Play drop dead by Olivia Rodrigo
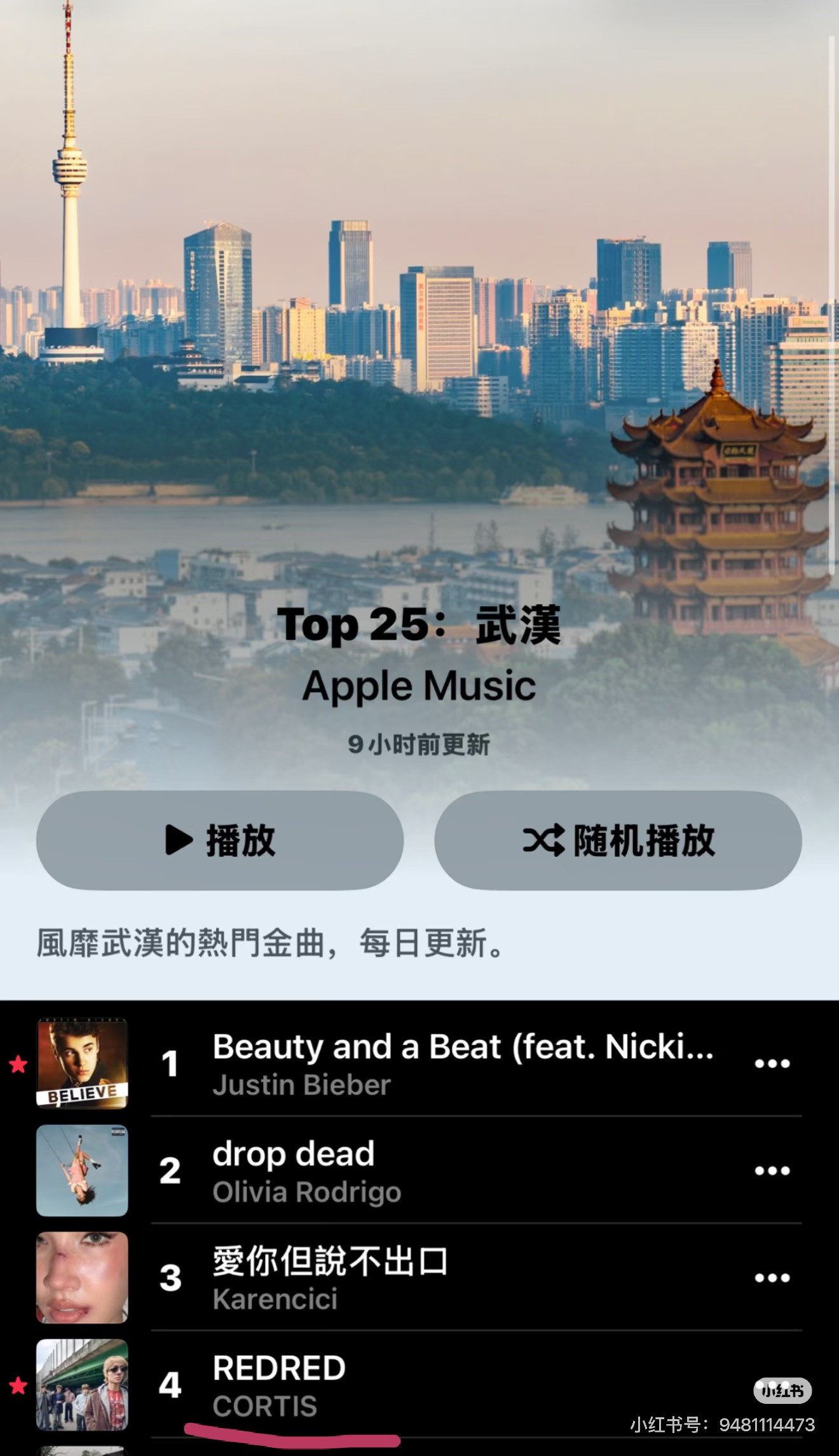 pyautogui.click(x=419, y=1171)
